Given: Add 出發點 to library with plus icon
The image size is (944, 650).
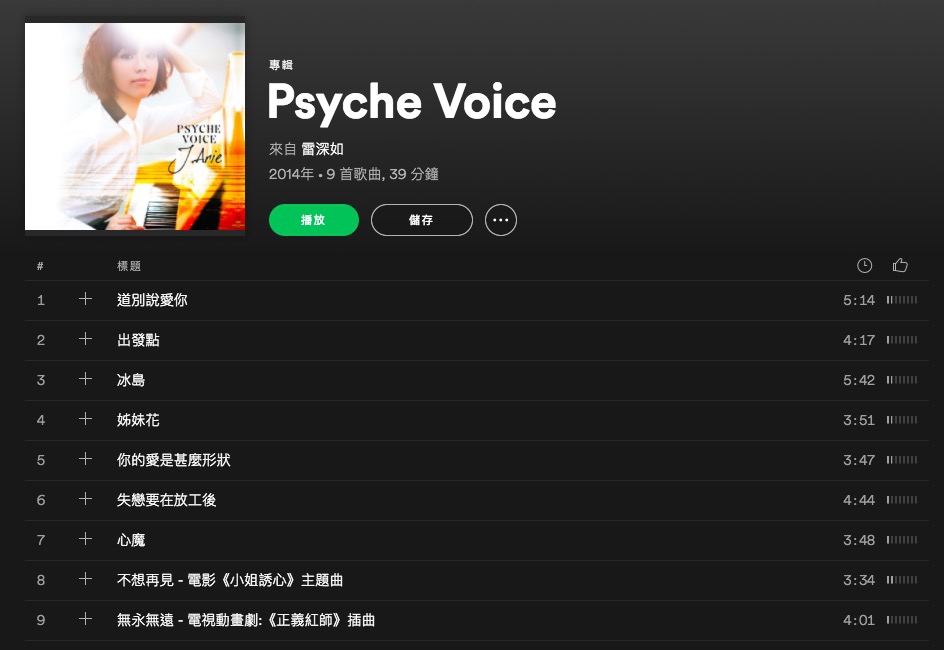Looking at the screenshot, I should tap(85, 339).
